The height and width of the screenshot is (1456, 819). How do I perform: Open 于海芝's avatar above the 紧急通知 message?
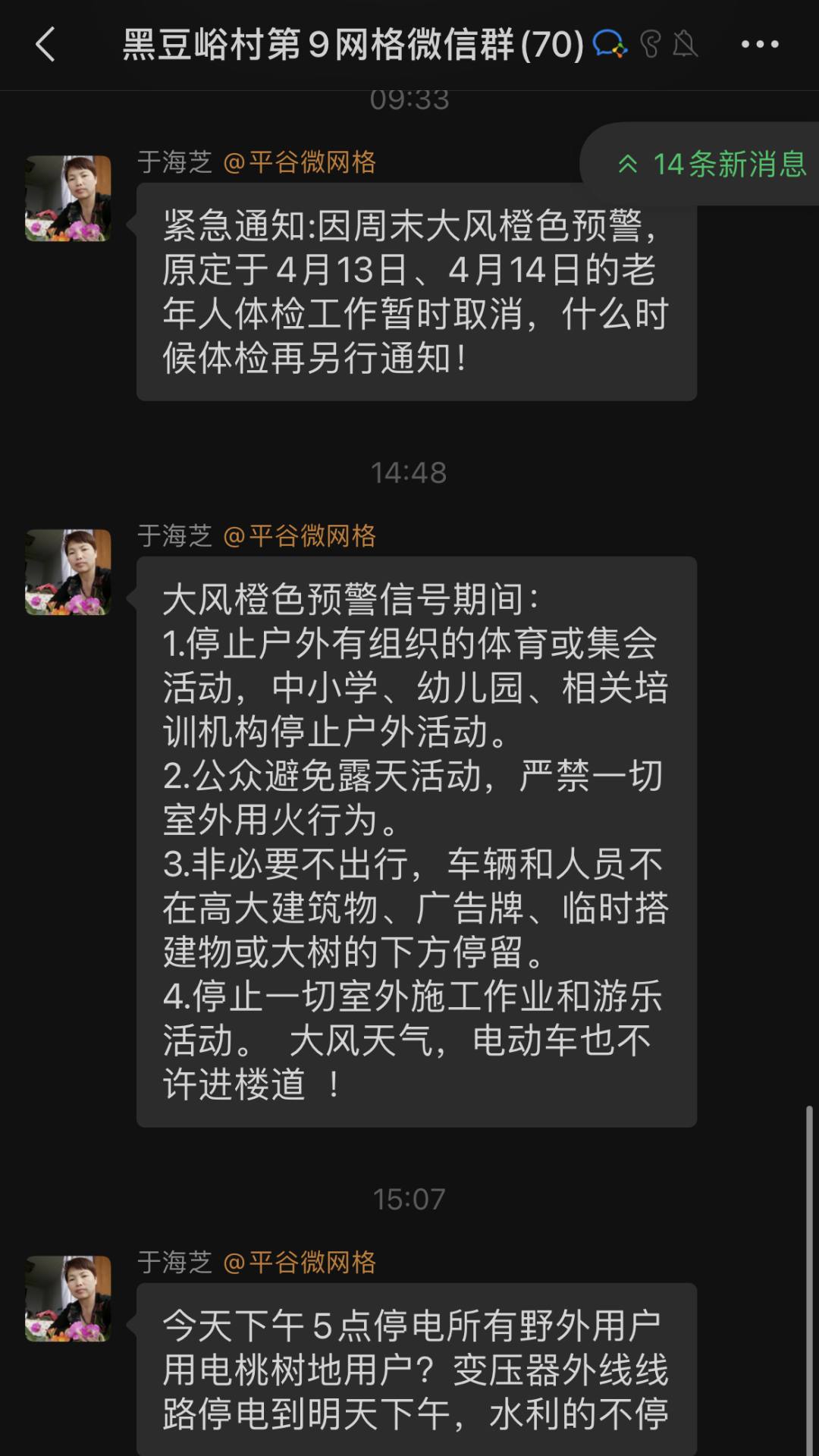[68, 199]
